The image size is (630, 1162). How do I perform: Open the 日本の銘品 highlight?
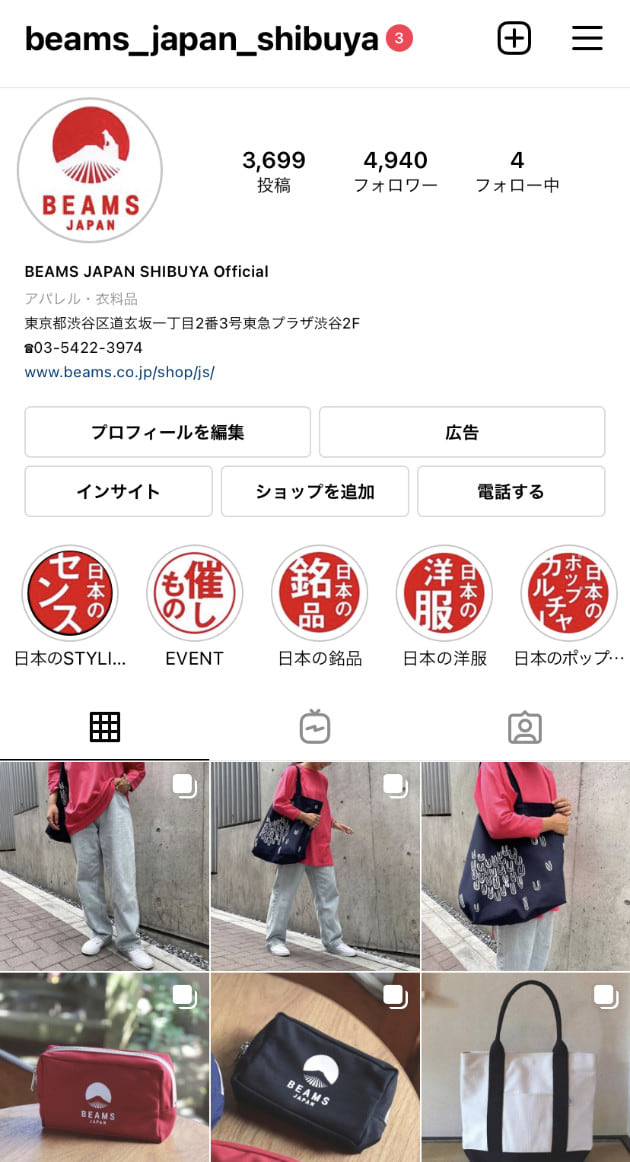point(319,594)
